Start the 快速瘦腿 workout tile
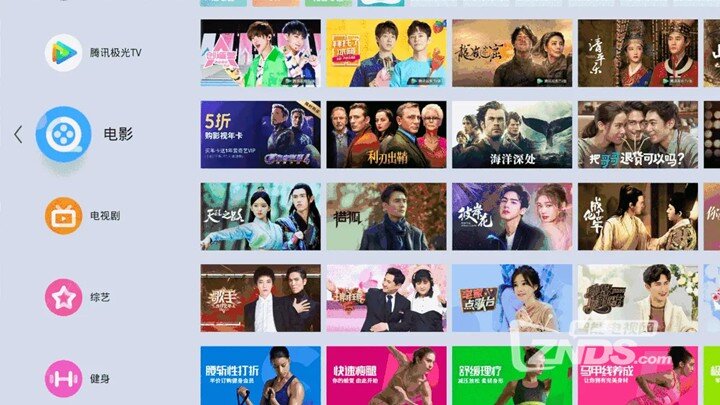This screenshot has height=405, width=720. click(386, 376)
